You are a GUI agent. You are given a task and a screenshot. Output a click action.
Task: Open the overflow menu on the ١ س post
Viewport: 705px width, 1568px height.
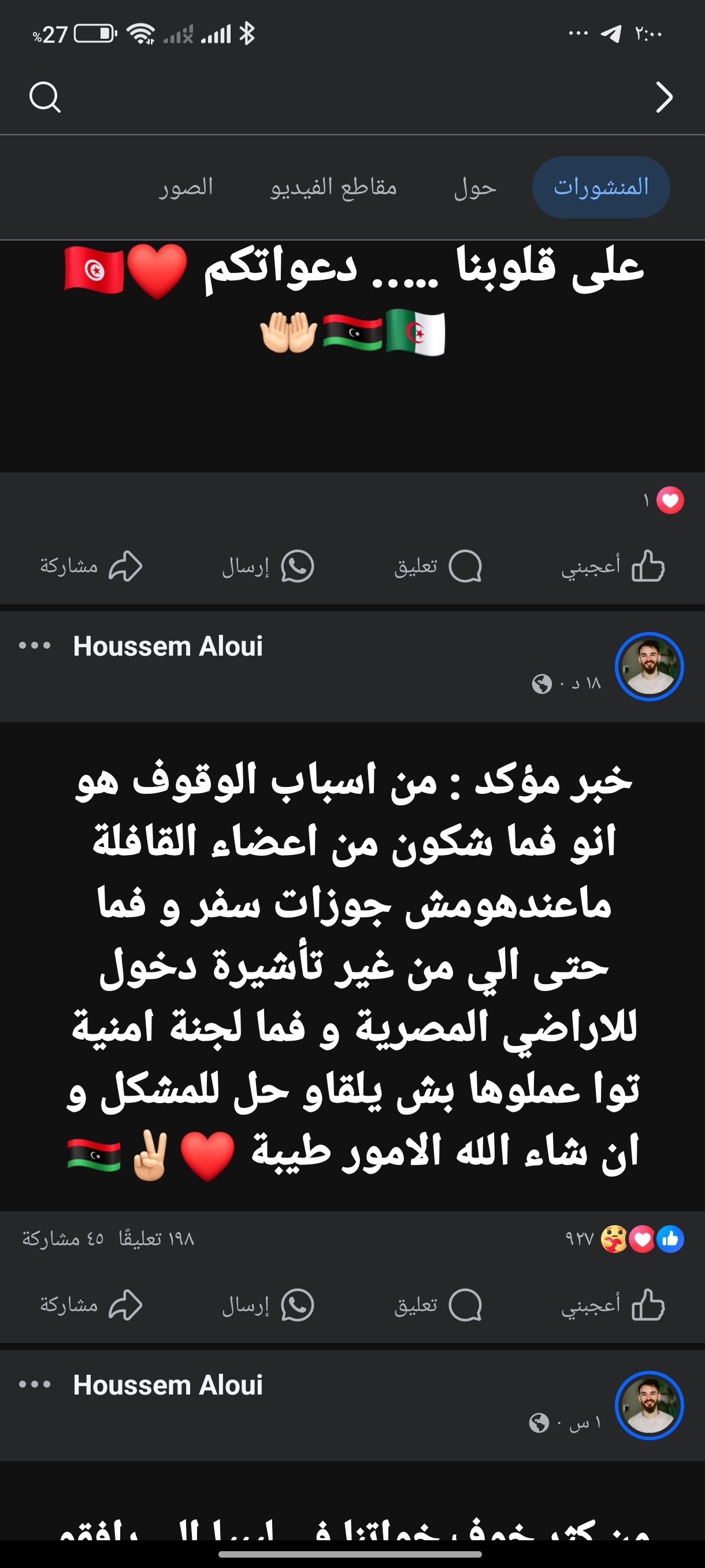tap(35, 1385)
